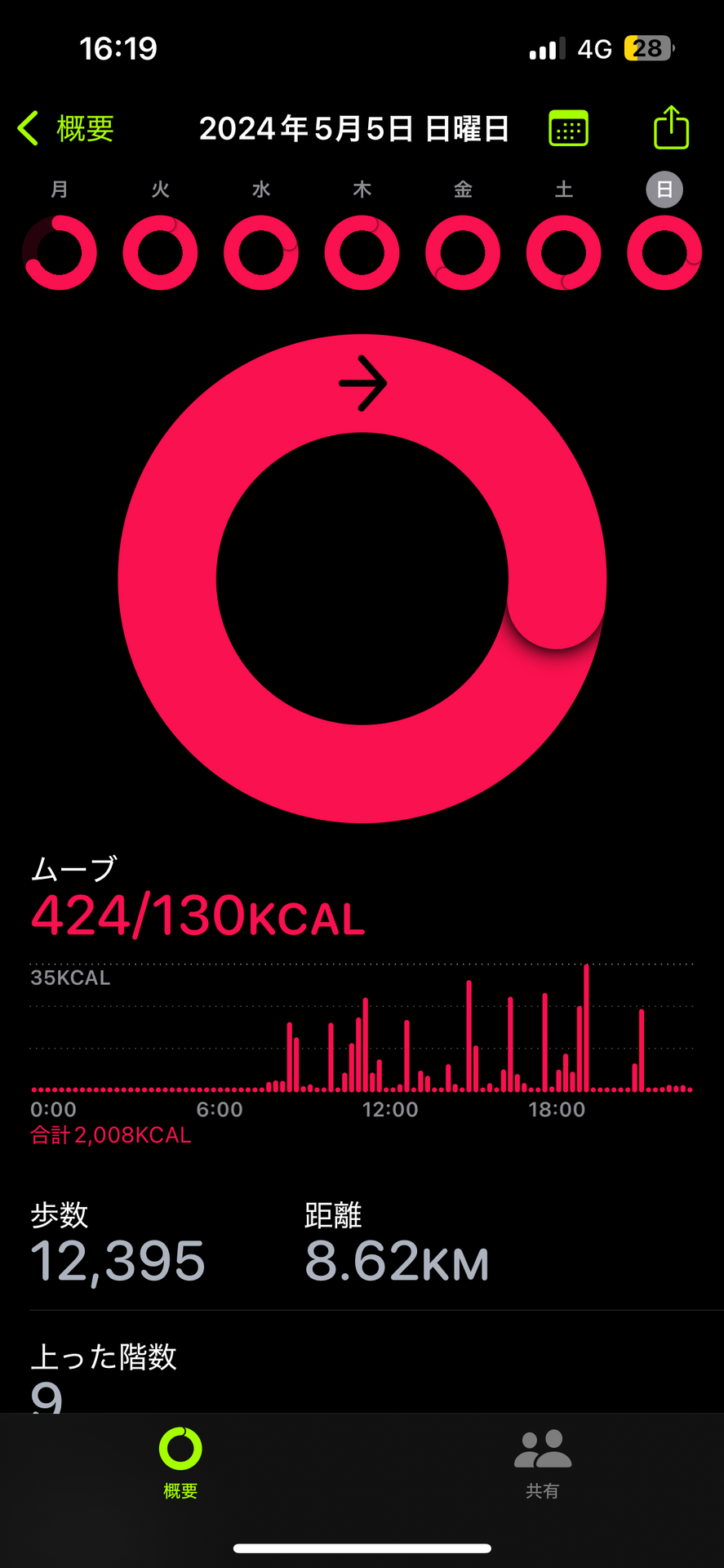This screenshot has width=724, height=1568.
Task: Select Tuesday's (火) activity ring
Action: tap(160, 252)
